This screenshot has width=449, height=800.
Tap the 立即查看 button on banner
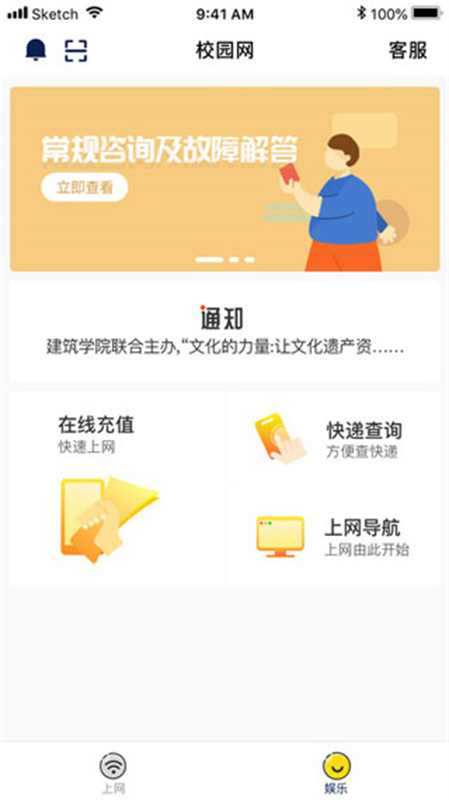(x=84, y=187)
